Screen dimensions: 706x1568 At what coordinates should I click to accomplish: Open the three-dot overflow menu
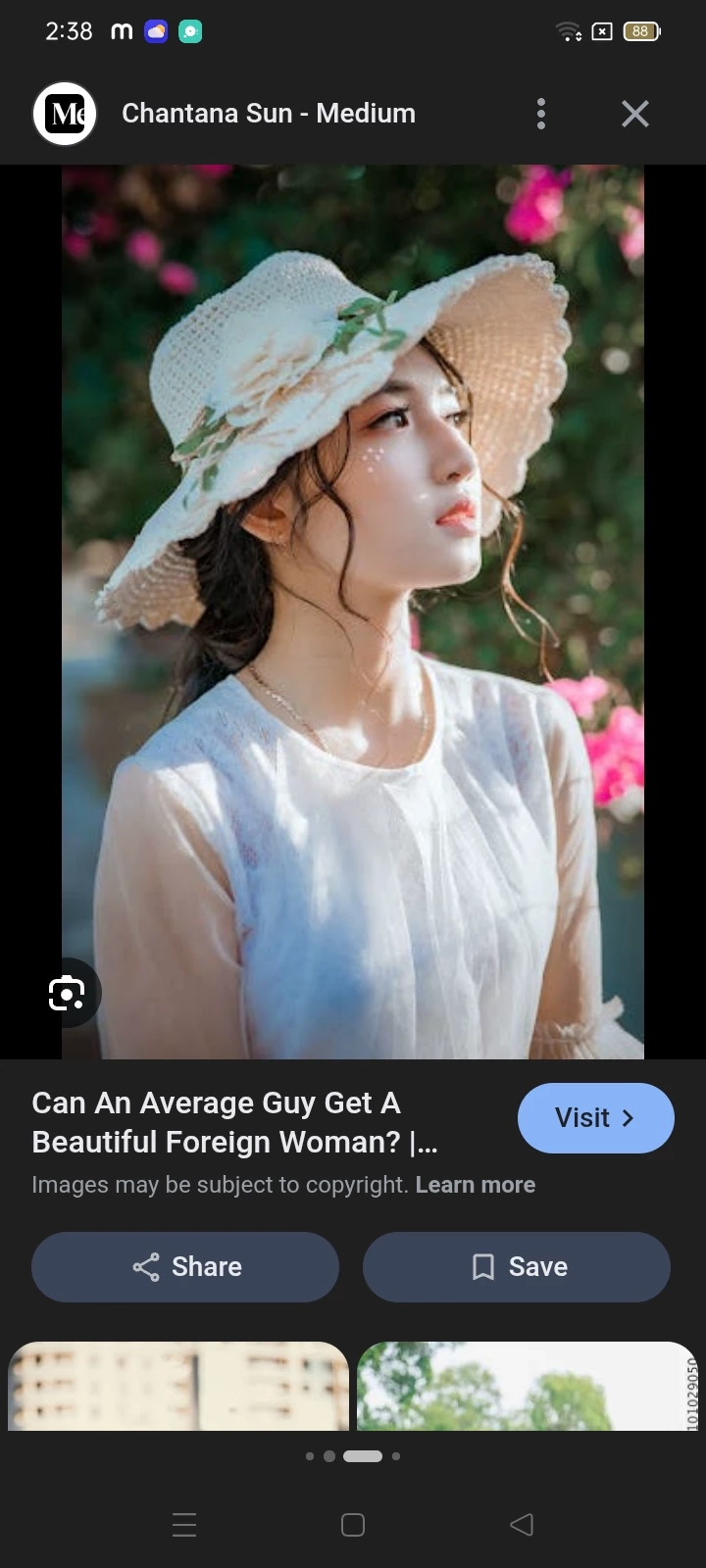541,114
